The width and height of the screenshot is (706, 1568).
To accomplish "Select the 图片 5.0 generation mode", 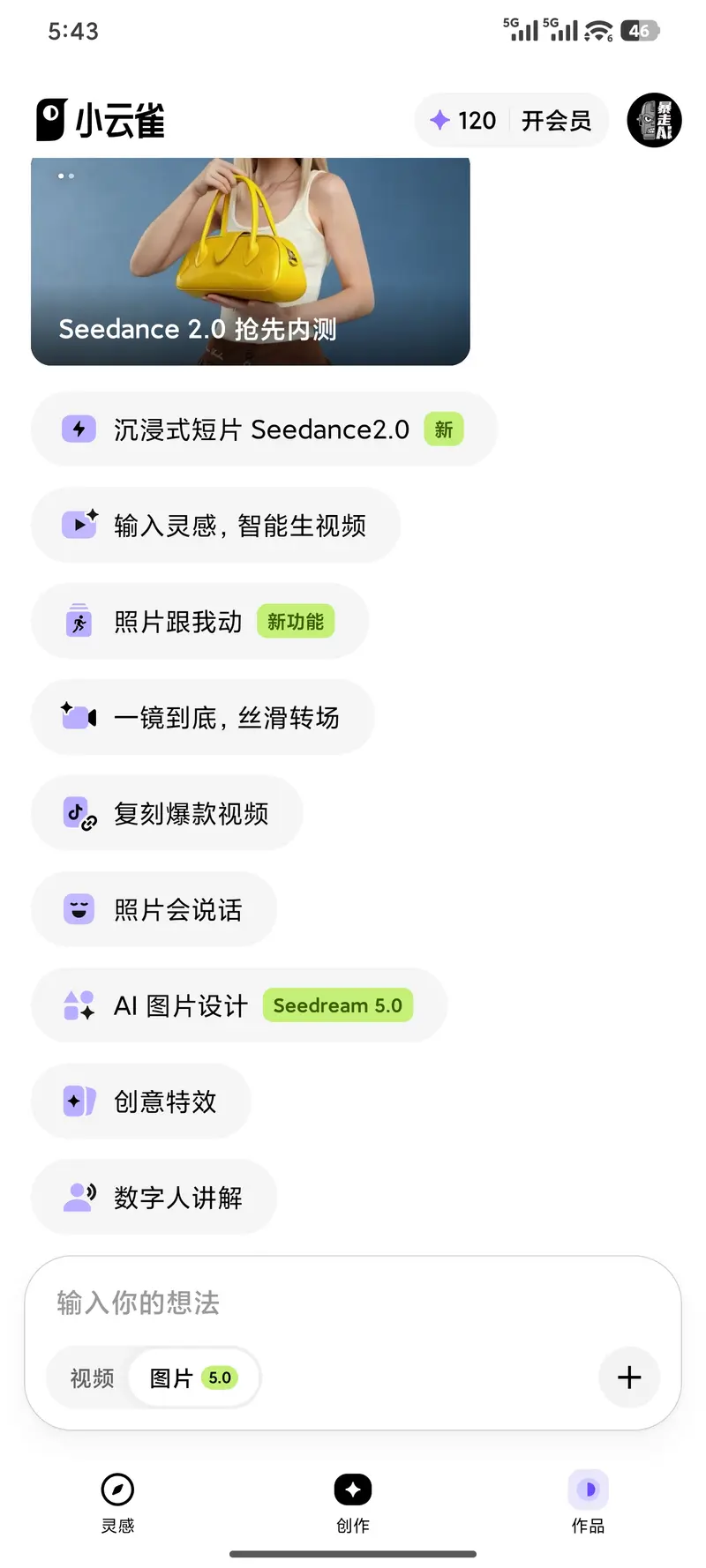I will 192,1378.
